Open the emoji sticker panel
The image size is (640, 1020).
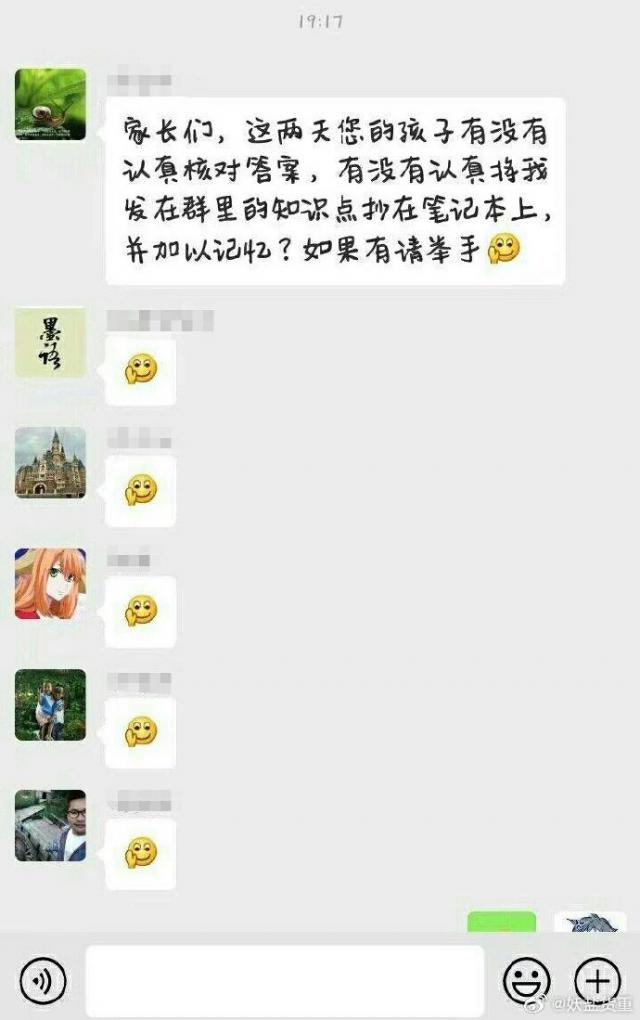(x=525, y=978)
